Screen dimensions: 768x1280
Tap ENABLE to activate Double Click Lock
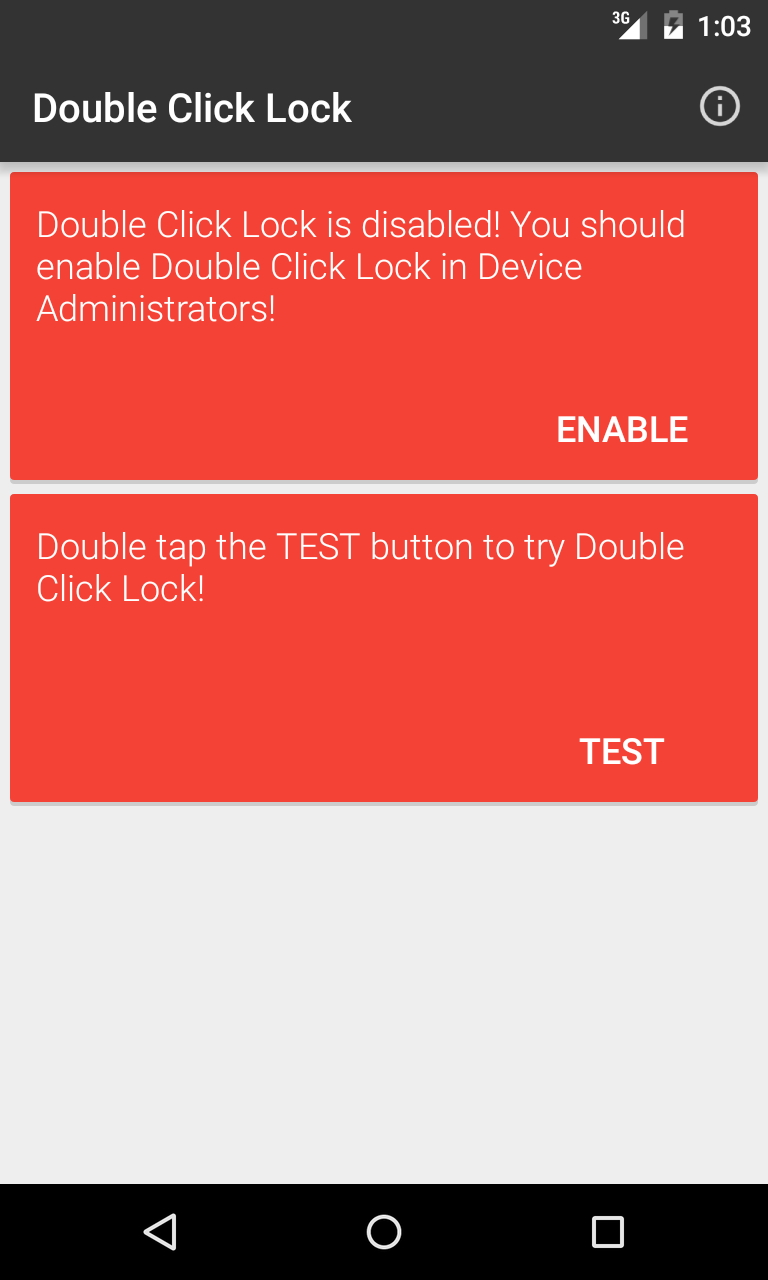click(622, 430)
